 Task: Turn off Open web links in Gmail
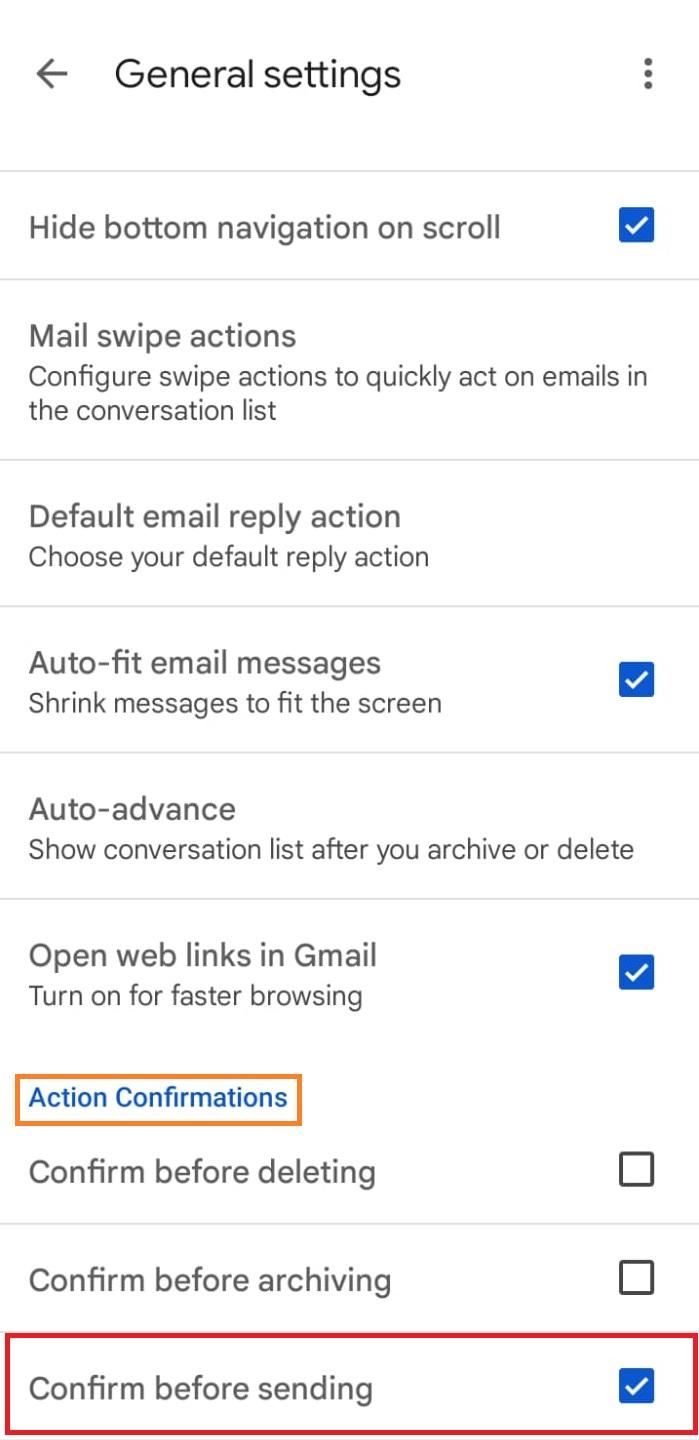pos(636,972)
